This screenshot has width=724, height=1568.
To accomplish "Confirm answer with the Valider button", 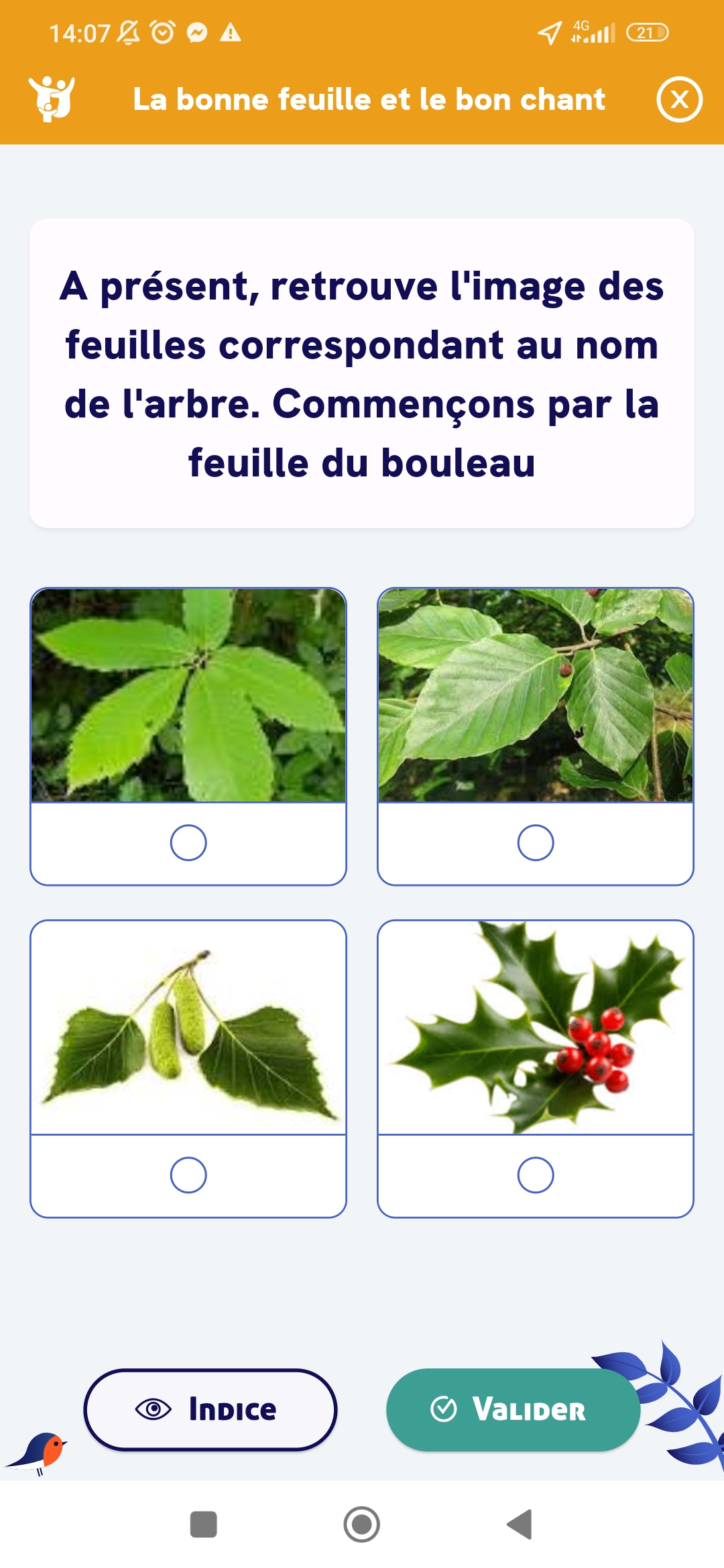I will point(513,1409).
